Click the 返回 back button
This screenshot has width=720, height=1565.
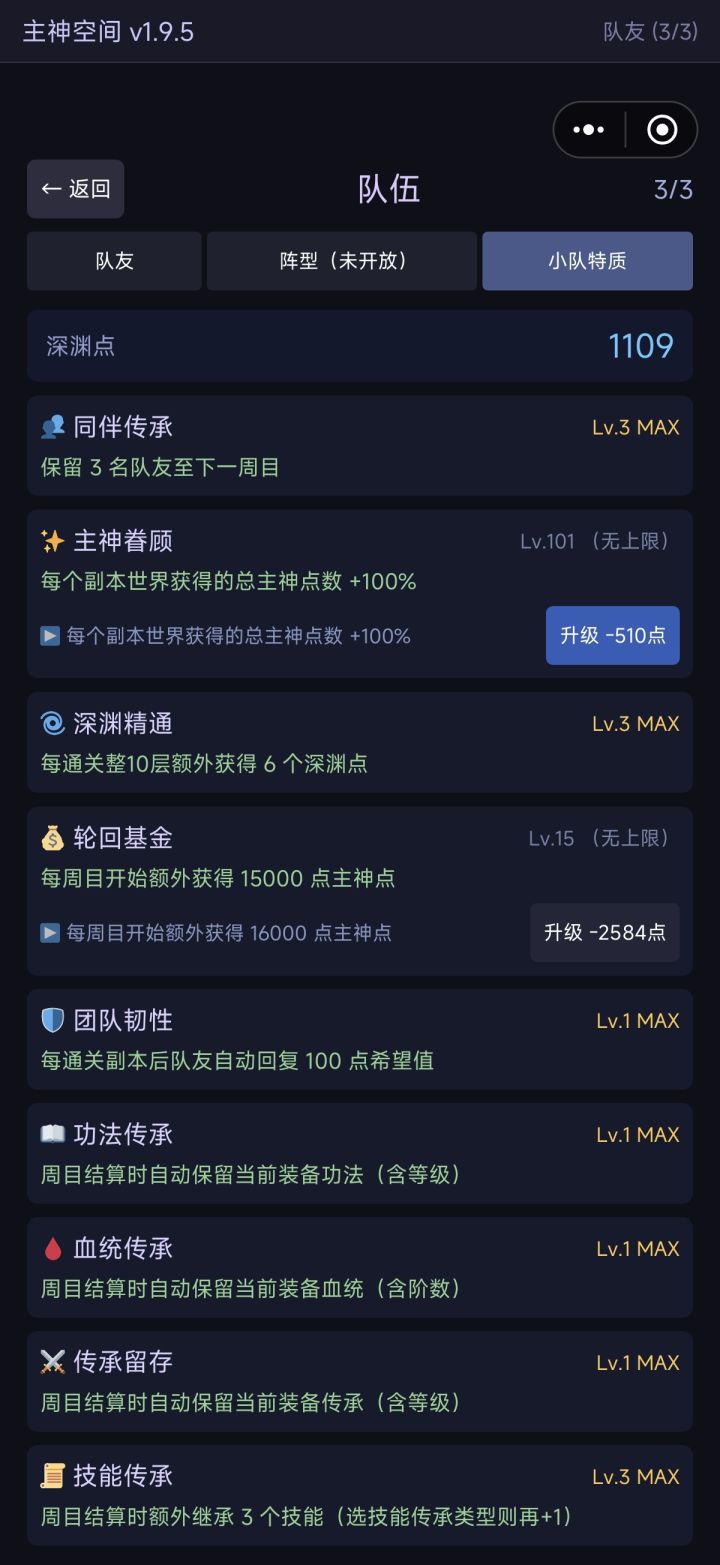75,189
